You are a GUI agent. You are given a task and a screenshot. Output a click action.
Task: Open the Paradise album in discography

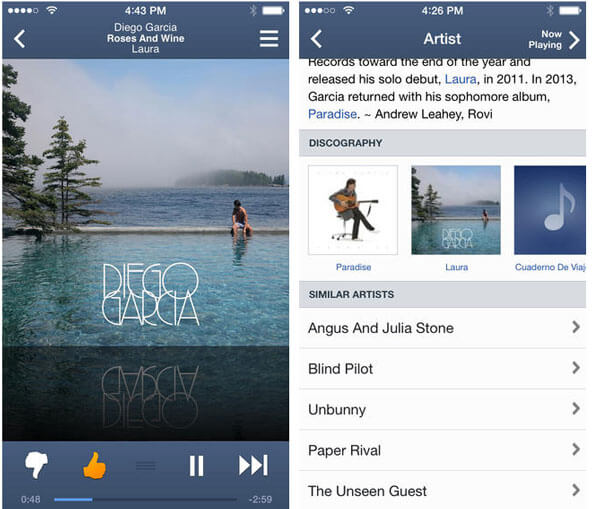352,211
